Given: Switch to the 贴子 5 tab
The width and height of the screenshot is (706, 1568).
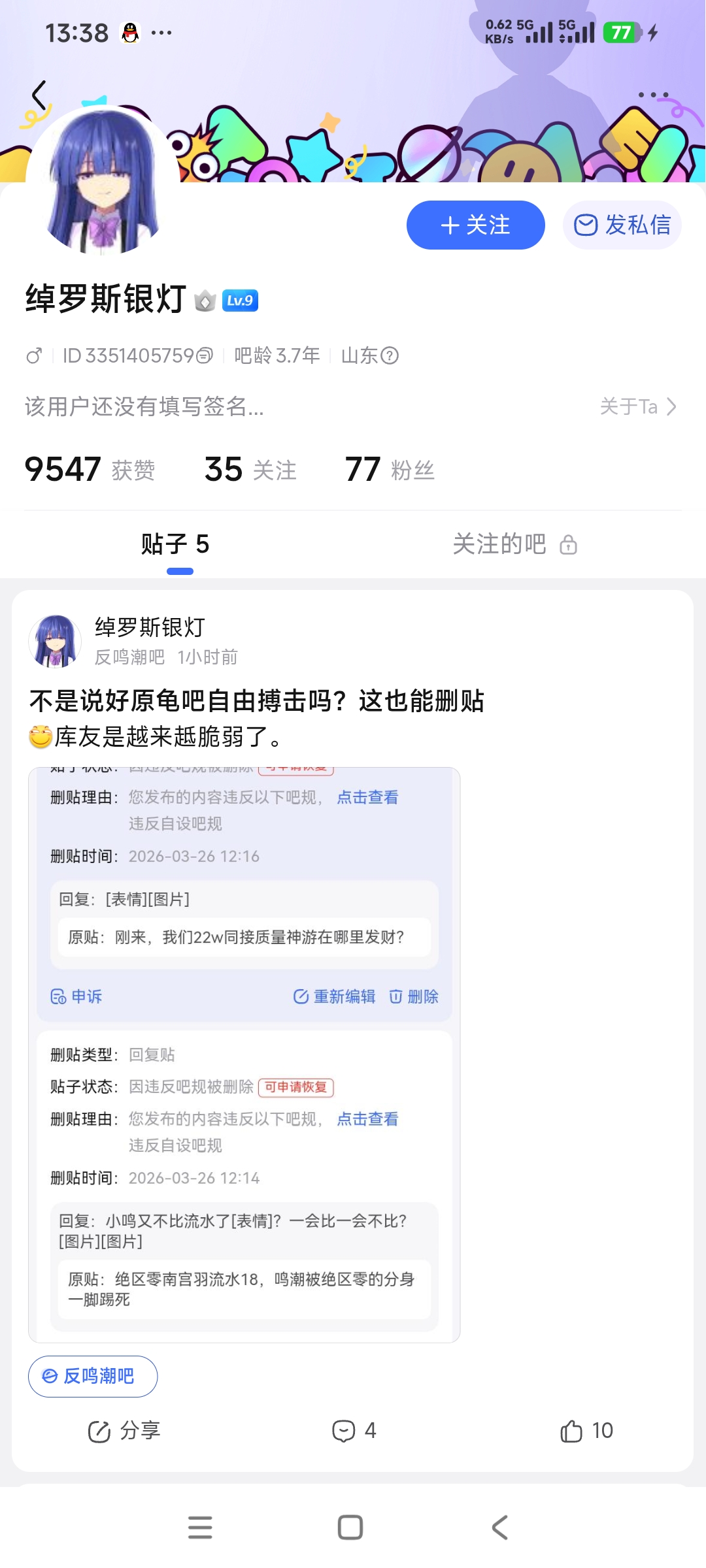Looking at the screenshot, I should [175, 544].
